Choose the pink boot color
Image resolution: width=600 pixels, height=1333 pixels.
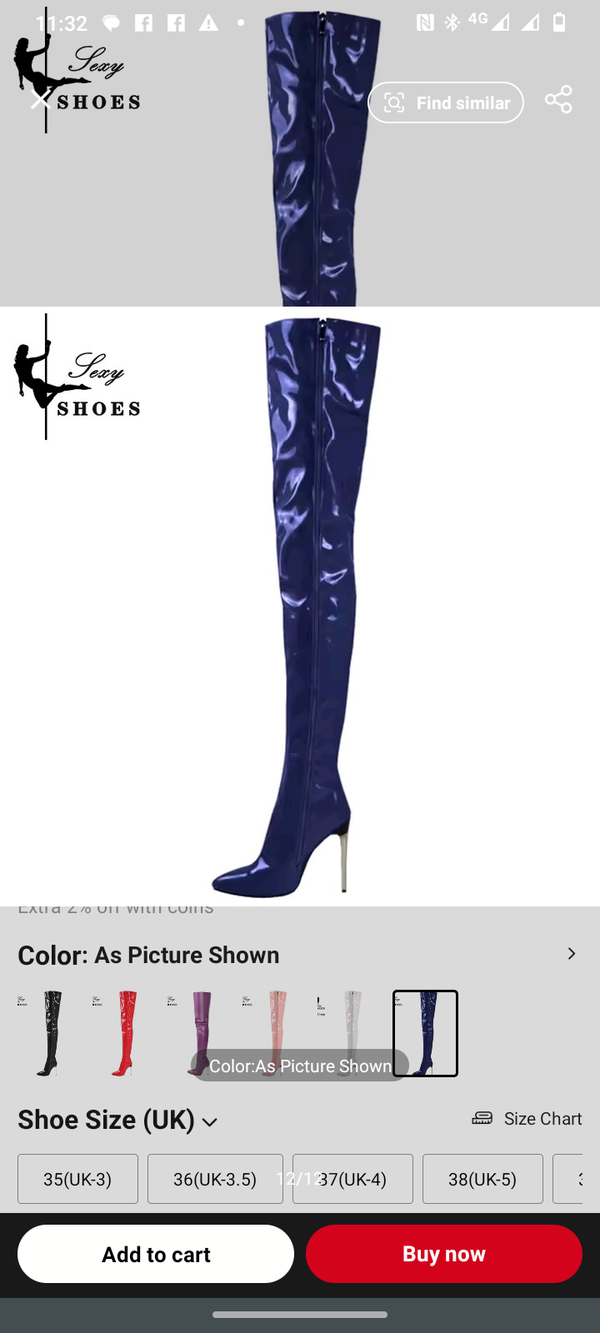274,1033
